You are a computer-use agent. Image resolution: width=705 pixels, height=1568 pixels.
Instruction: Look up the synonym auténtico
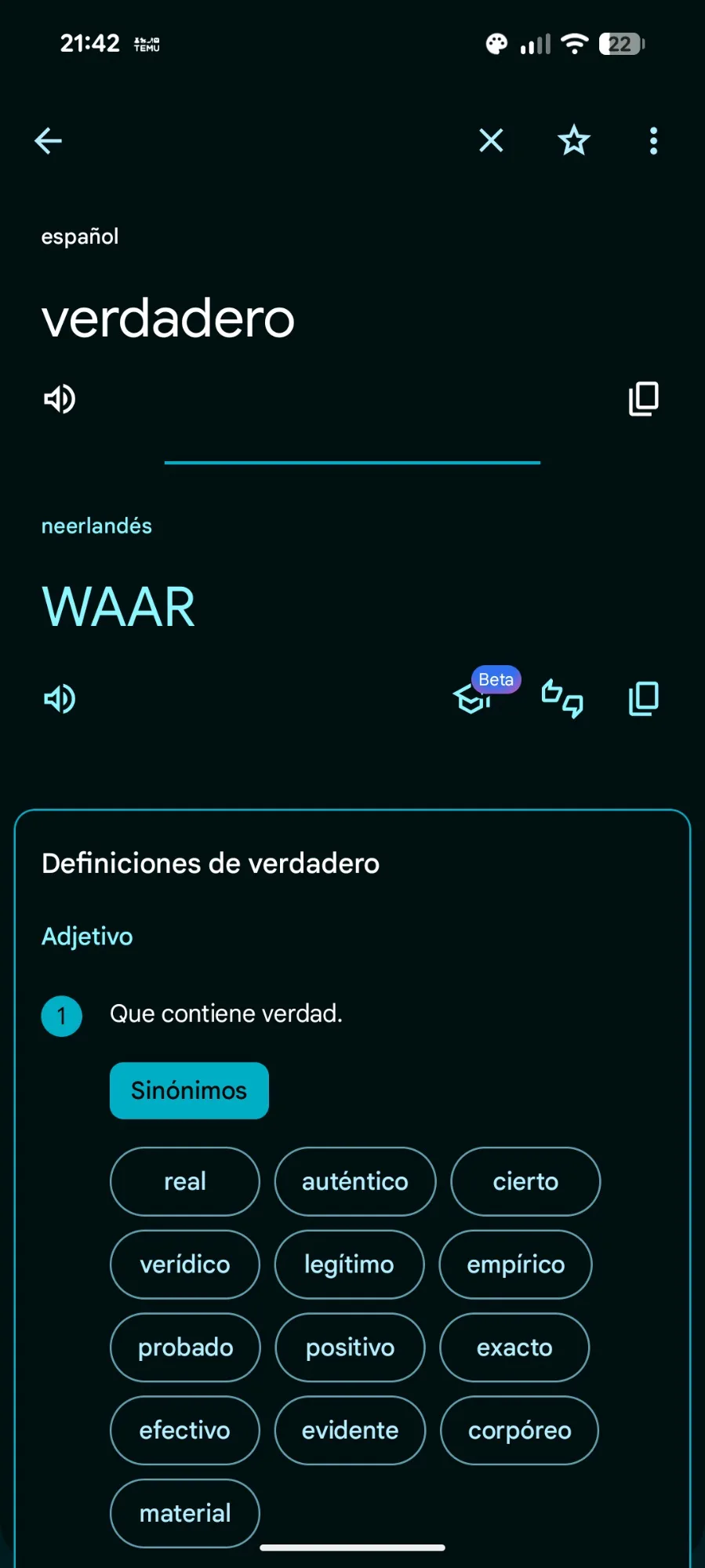tap(355, 1181)
